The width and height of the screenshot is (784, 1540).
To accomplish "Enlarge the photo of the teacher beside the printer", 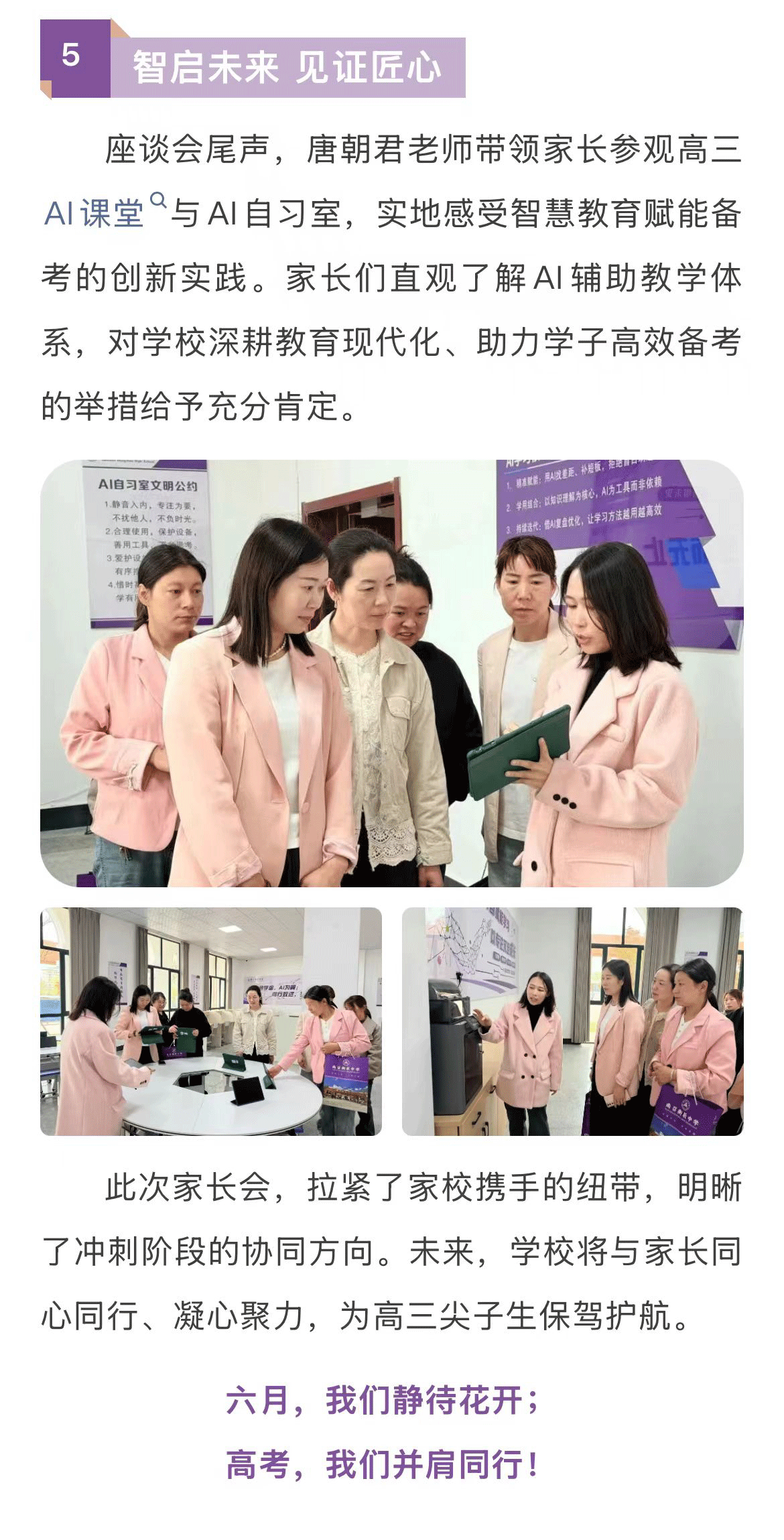I will pyautogui.click(x=572, y=1021).
